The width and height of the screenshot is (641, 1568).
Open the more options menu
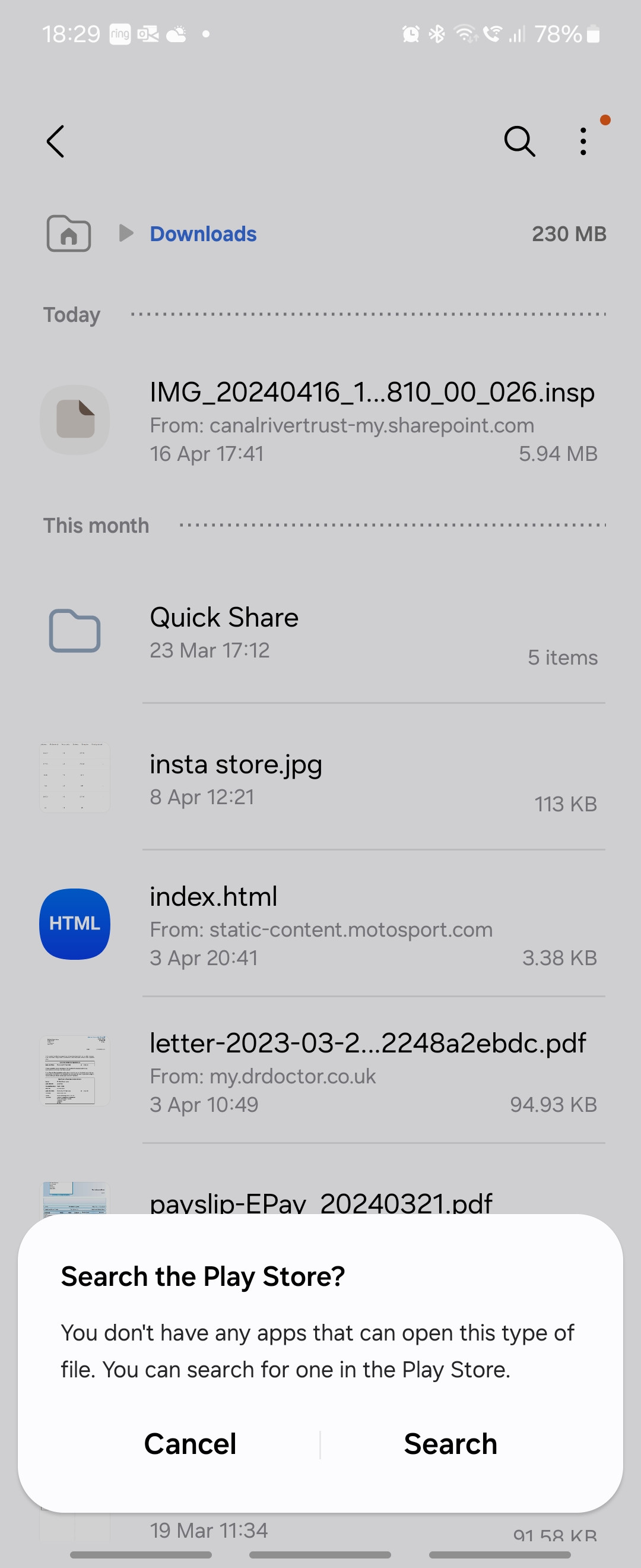click(x=582, y=141)
